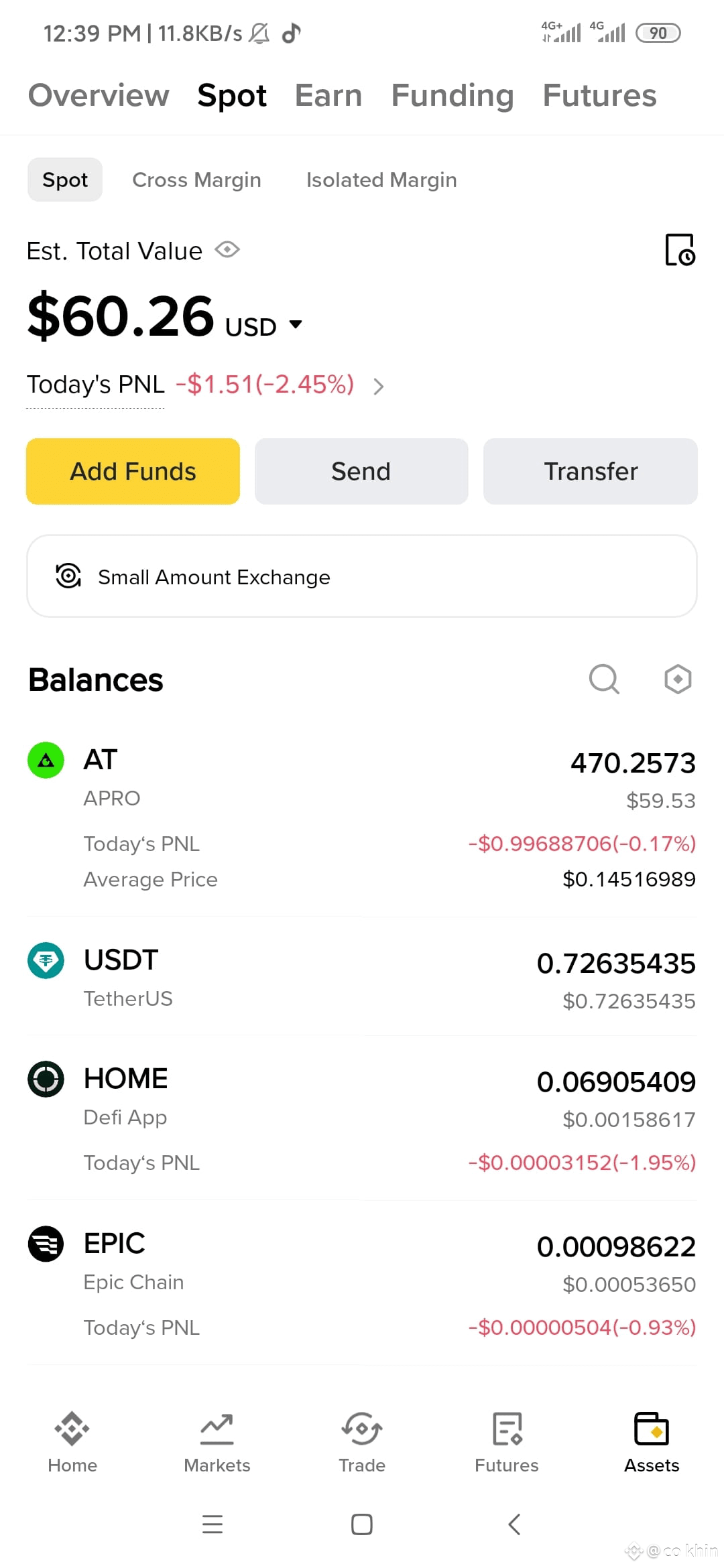Open transaction history via top-right document icon
The image size is (724, 1568).
(x=680, y=251)
